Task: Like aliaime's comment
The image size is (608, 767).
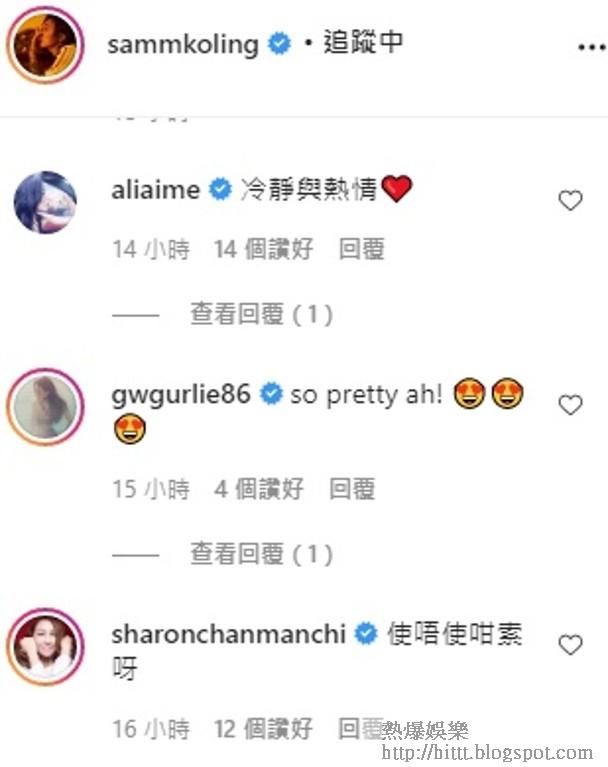Action: [x=570, y=201]
